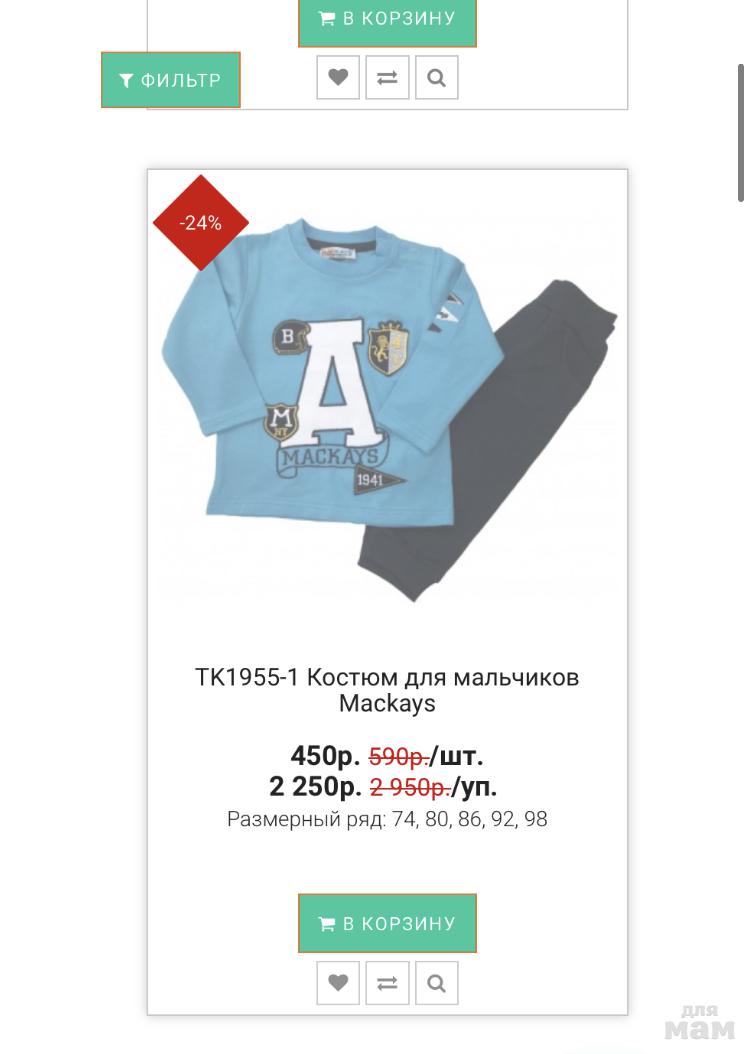Add the Mackays suit to favorites
Image resolution: width=750 pixels, height=1054 pixels.
[338, 983]
